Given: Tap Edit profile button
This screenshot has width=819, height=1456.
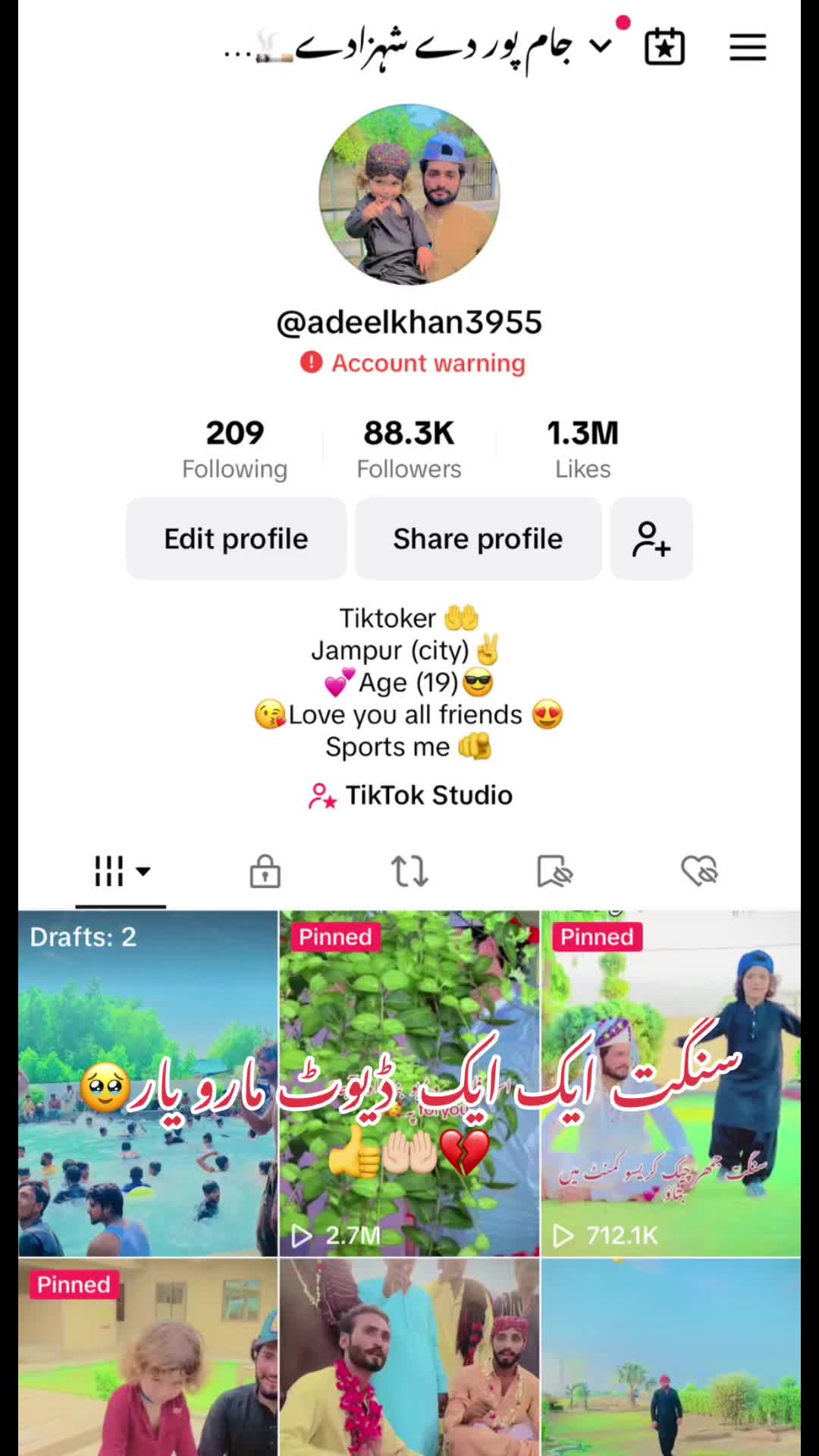Looking at the screenshot, I should 236,538.
